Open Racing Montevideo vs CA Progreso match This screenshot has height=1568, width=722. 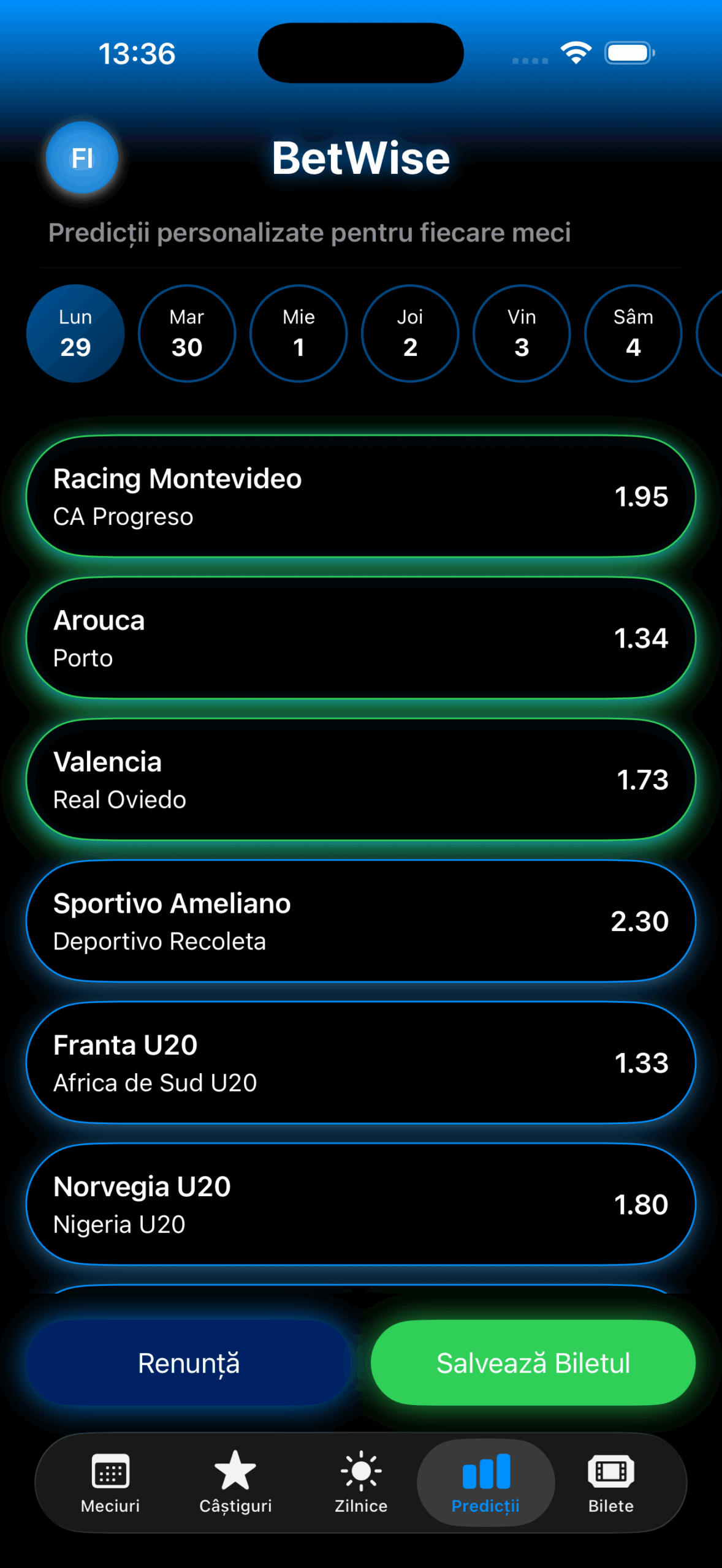(361, 496)
